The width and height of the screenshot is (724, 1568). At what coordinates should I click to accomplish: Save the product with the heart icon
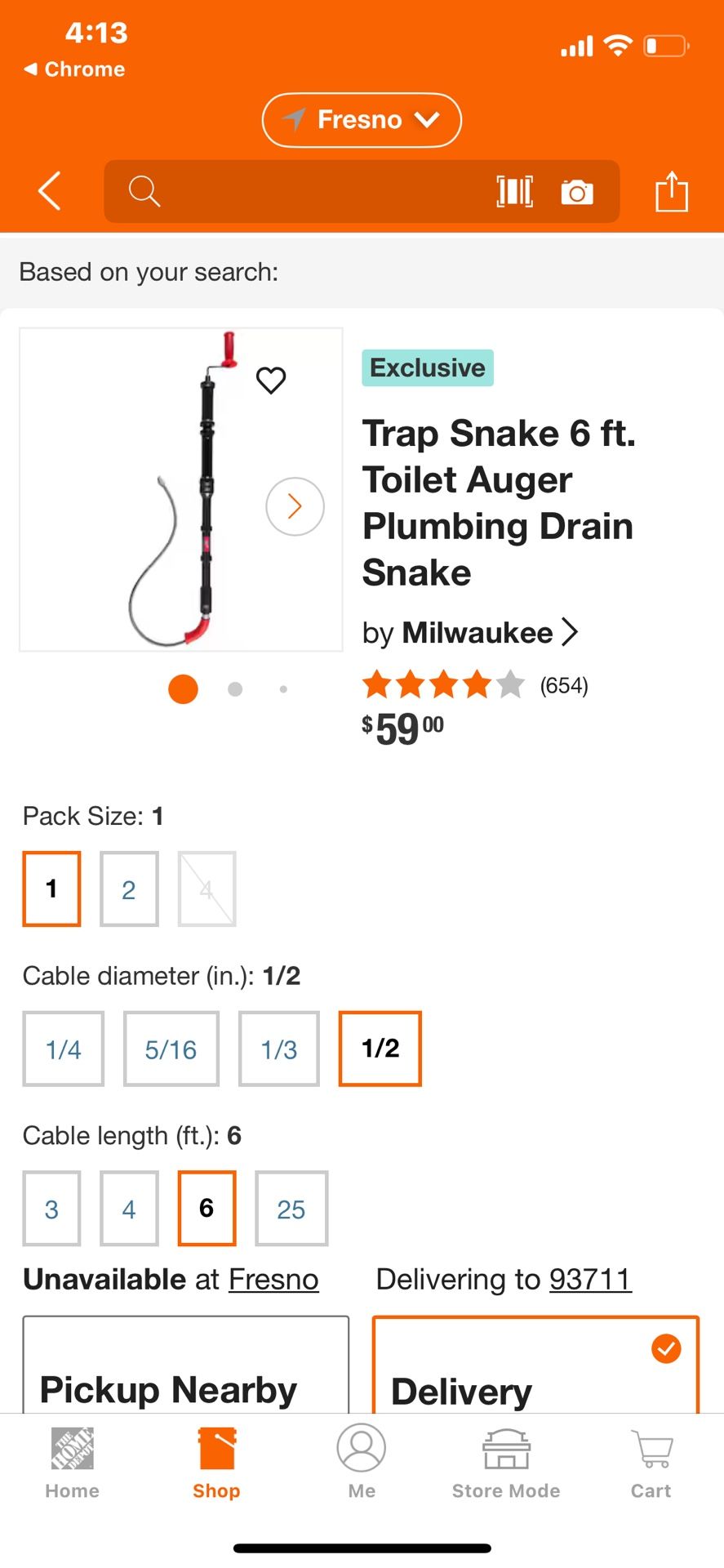tap(271, 380)
